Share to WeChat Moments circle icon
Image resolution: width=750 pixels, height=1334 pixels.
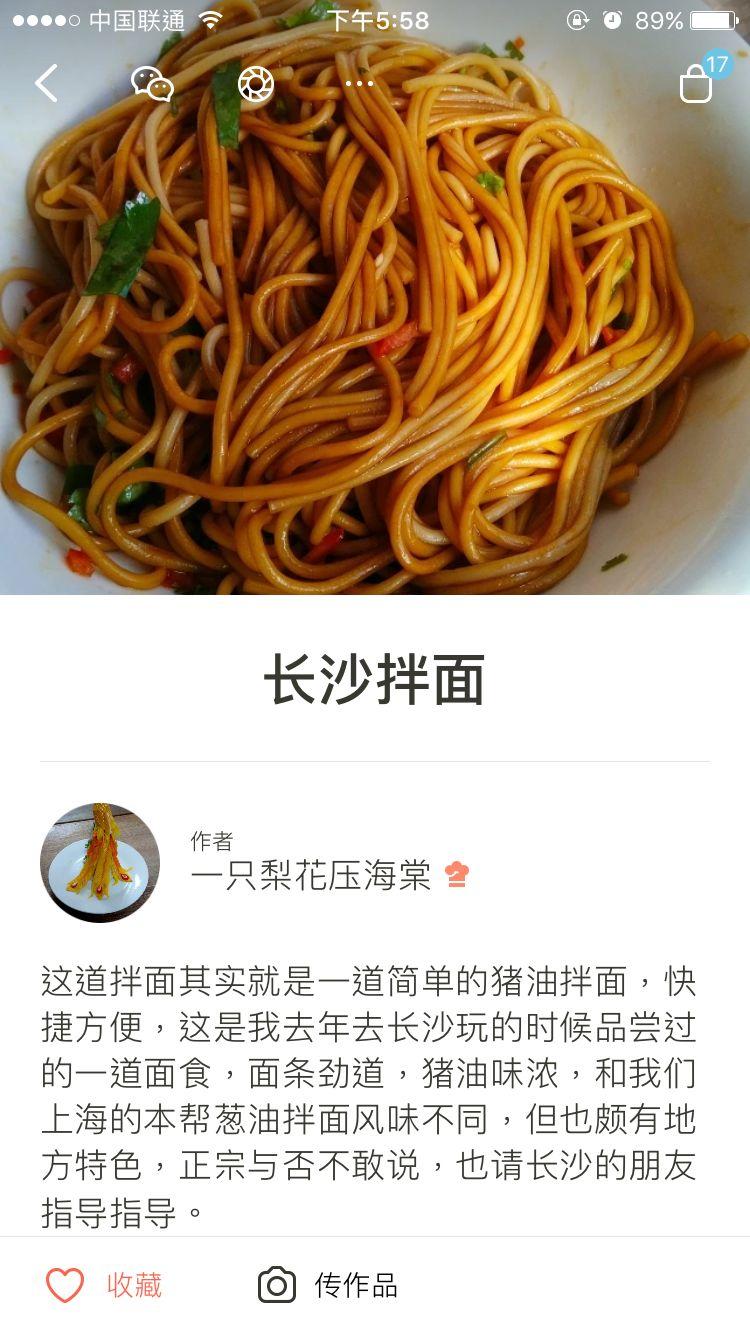point(256,84)
